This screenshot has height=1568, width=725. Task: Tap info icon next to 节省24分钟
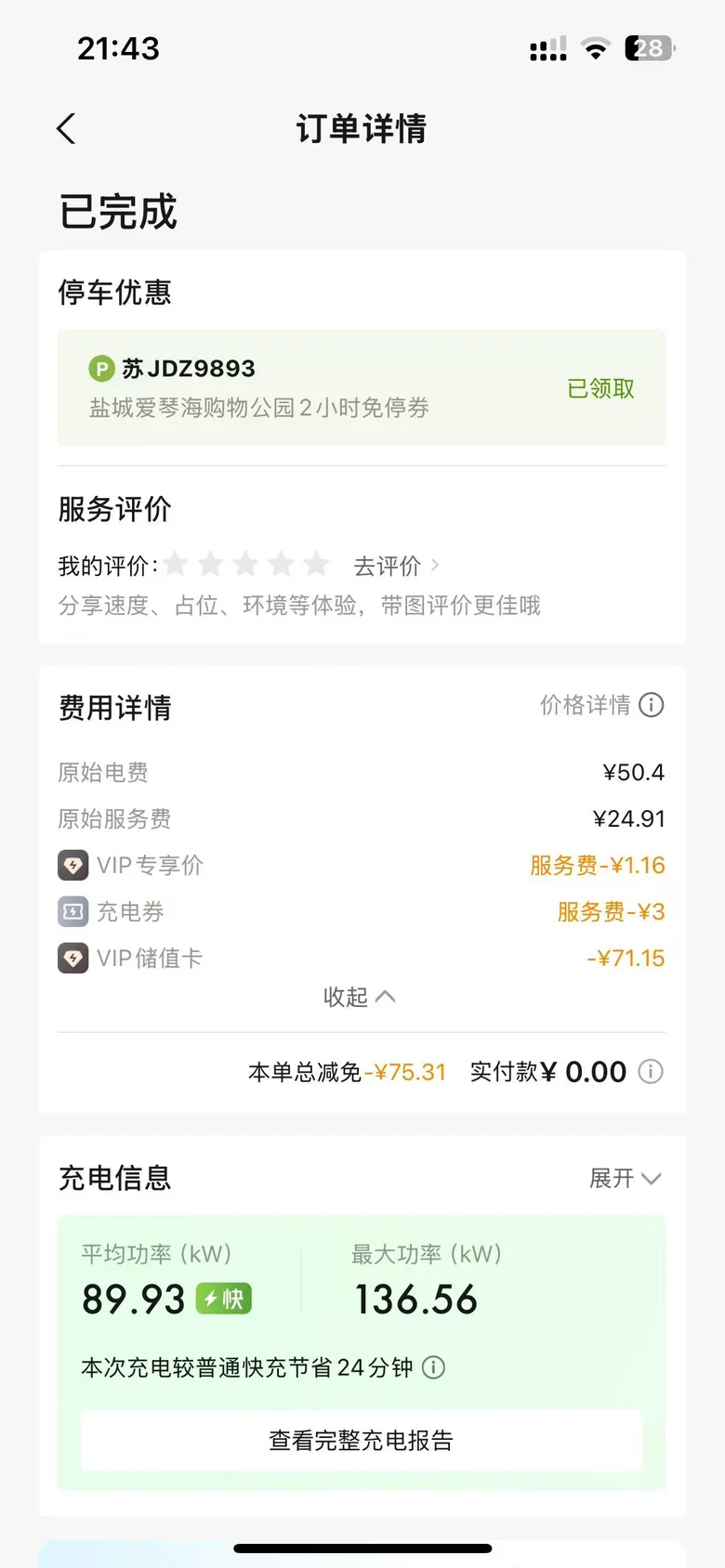point(433,1367)
